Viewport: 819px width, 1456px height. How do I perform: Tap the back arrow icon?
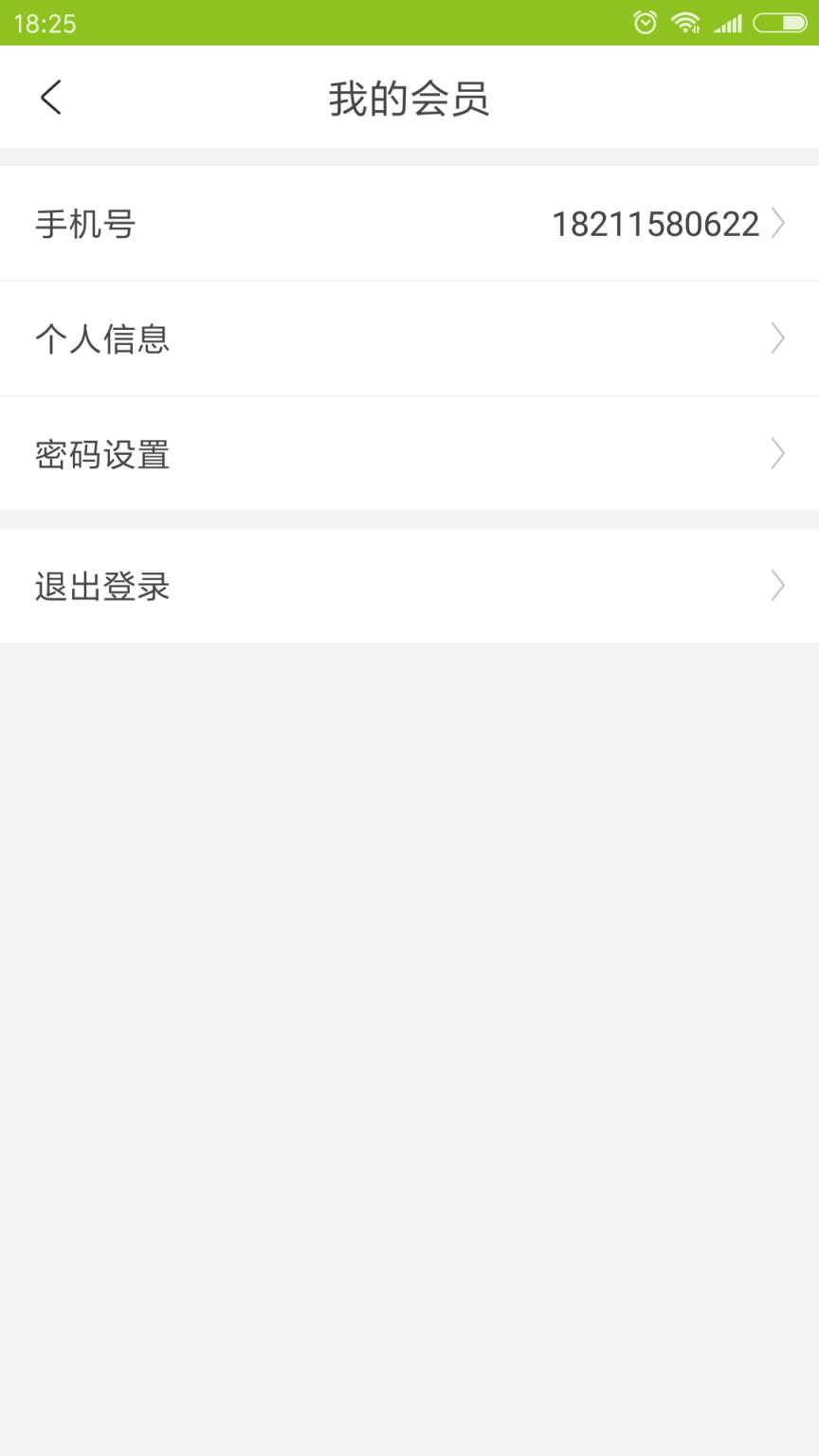click(51, 96)
